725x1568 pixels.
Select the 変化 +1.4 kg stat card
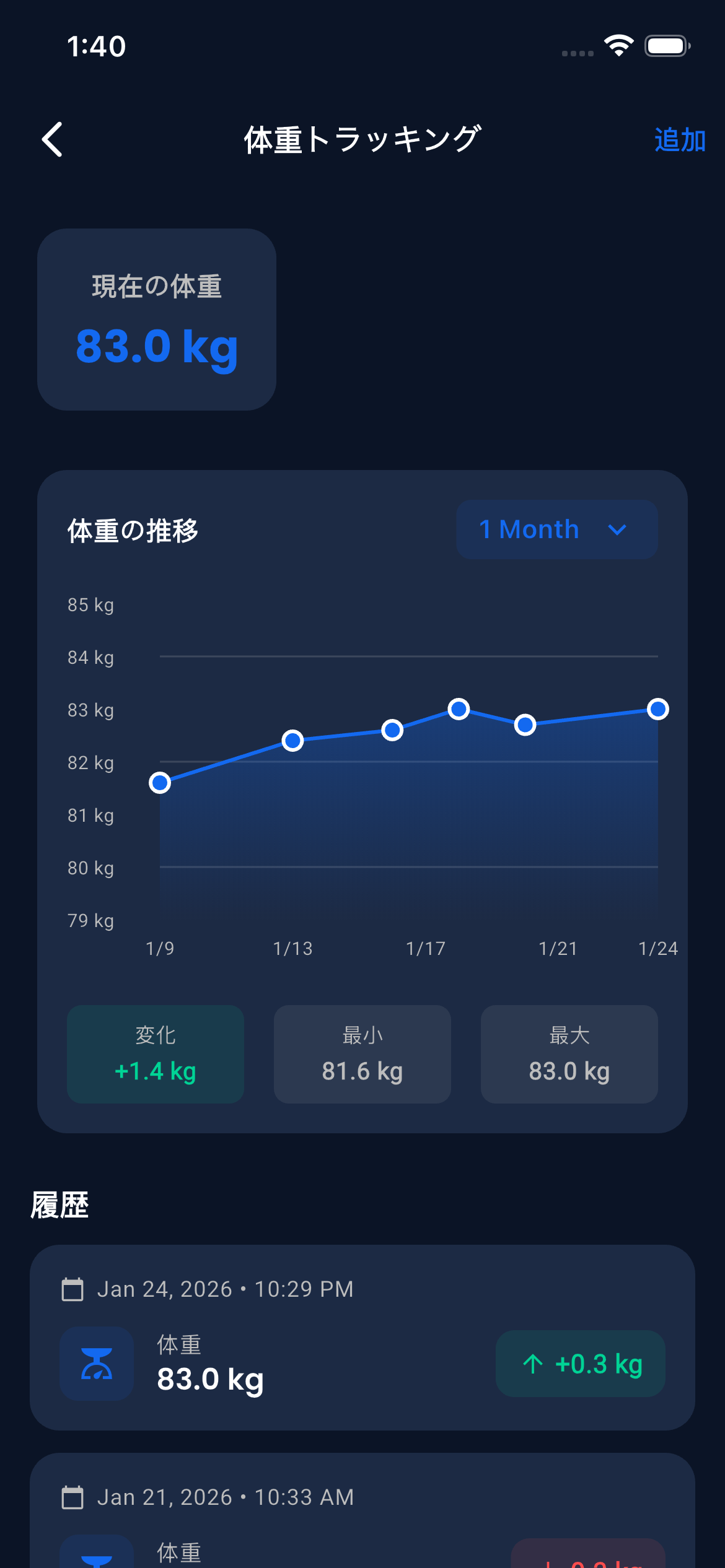click(x=155, y=1054)
